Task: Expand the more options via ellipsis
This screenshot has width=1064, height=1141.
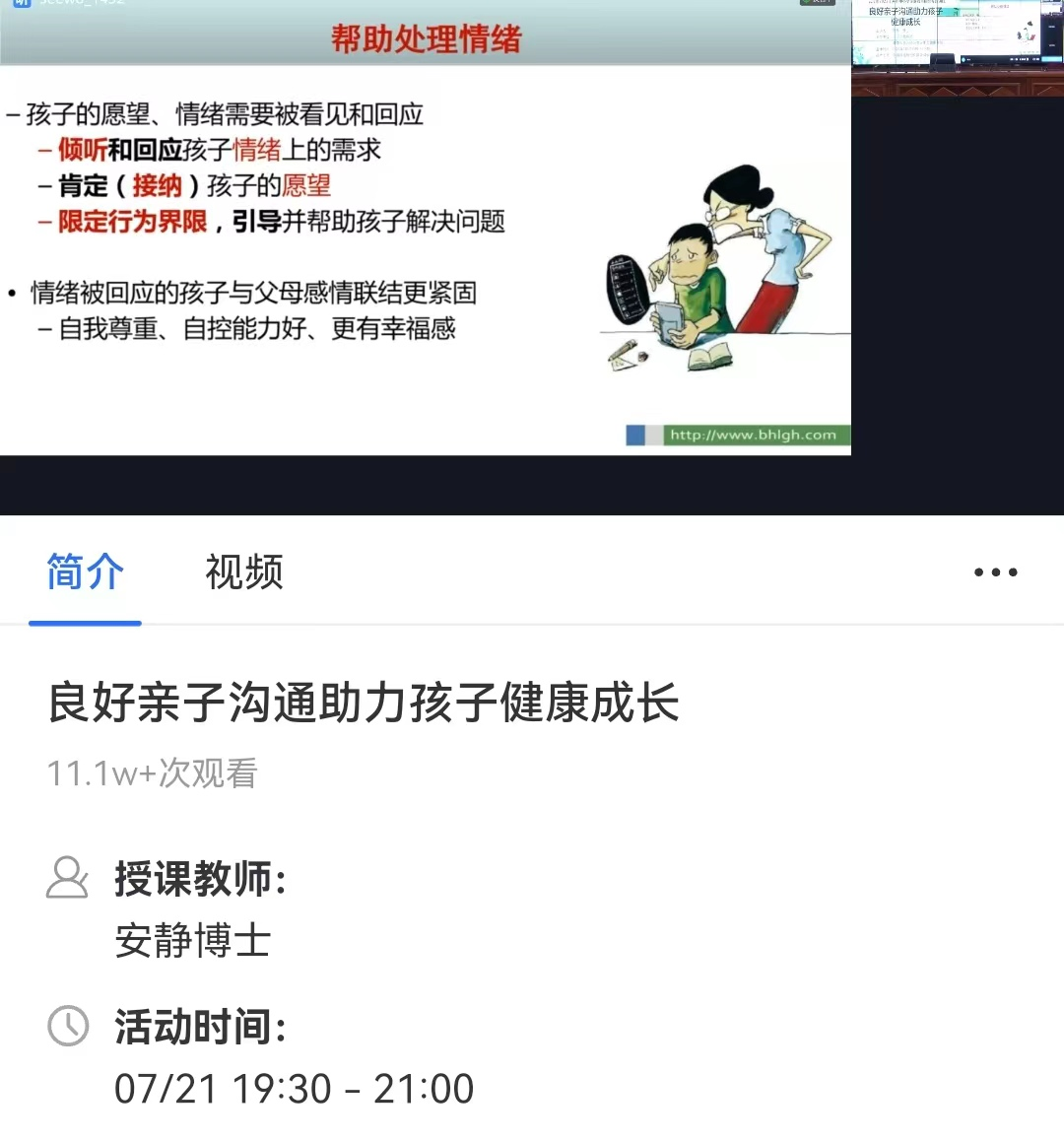Action: pos(995,571)
